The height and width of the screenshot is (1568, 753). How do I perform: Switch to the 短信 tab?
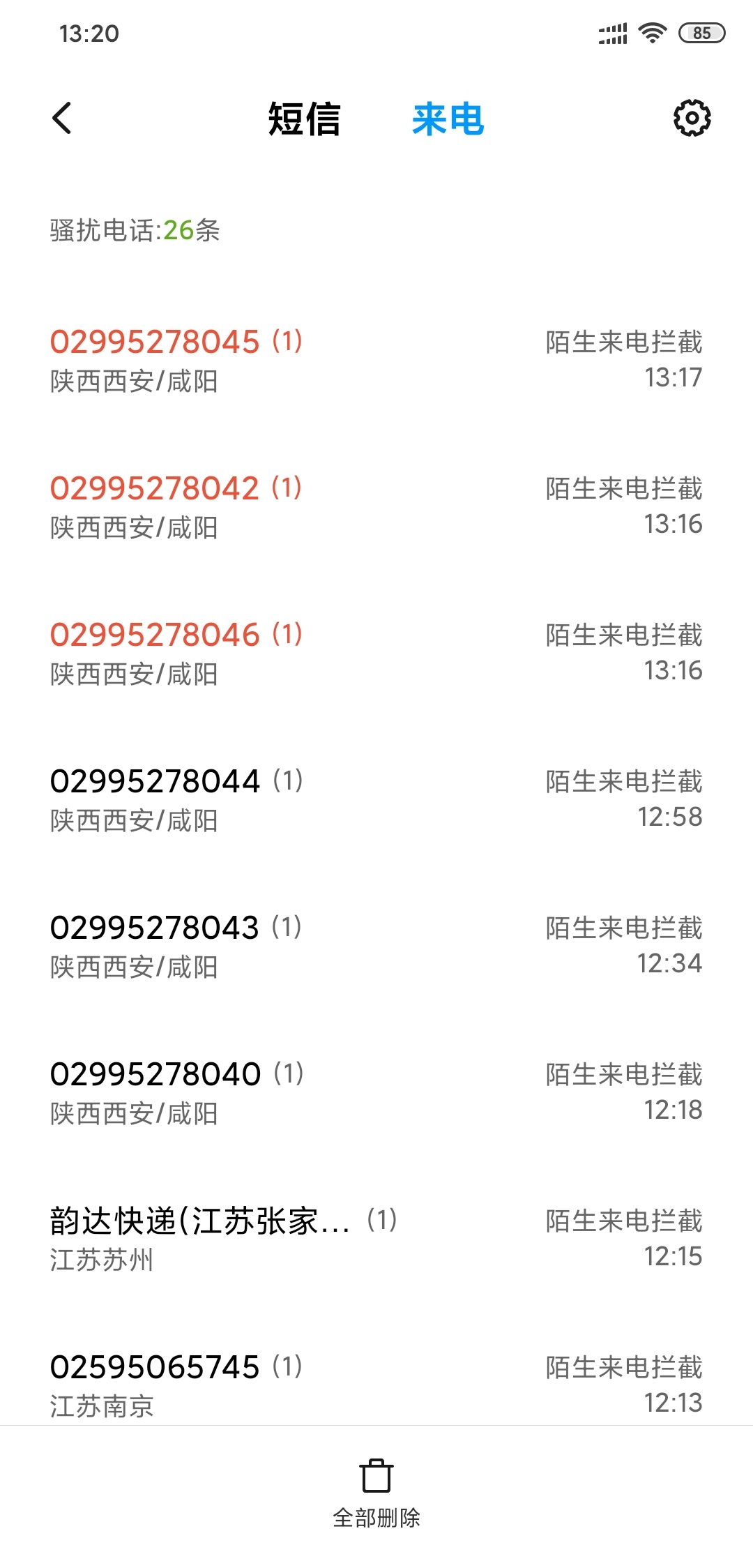305,119
